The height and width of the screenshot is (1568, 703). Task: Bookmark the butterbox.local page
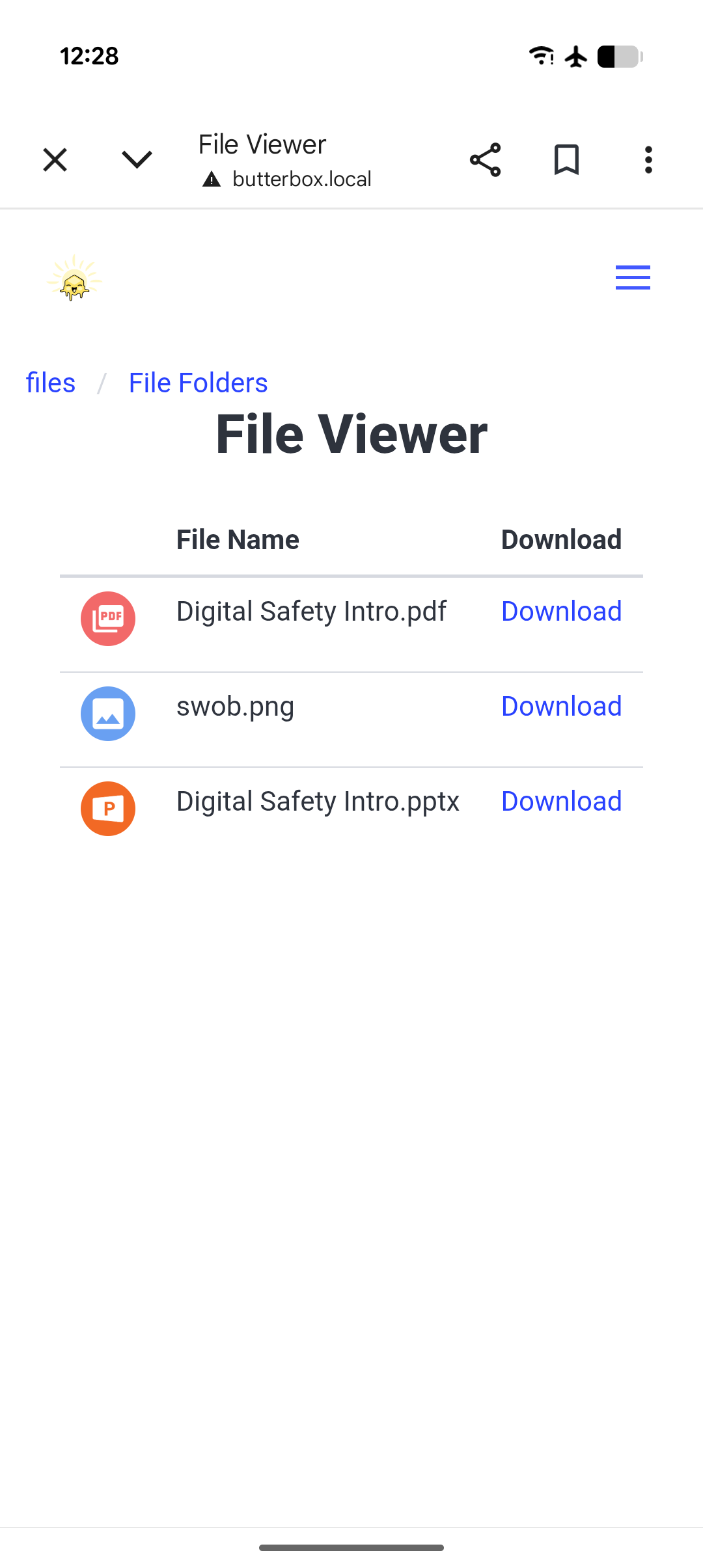tap(566, 159)
